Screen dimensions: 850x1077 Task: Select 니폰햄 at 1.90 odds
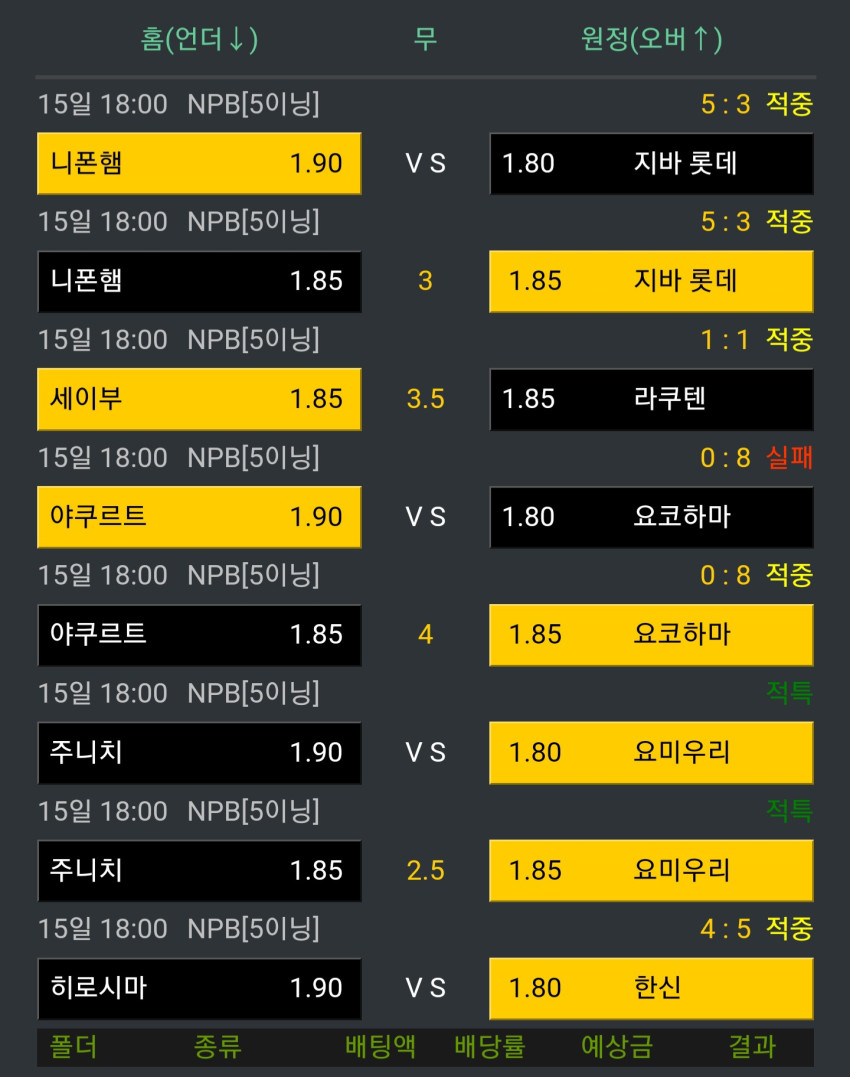click(199, 163)
